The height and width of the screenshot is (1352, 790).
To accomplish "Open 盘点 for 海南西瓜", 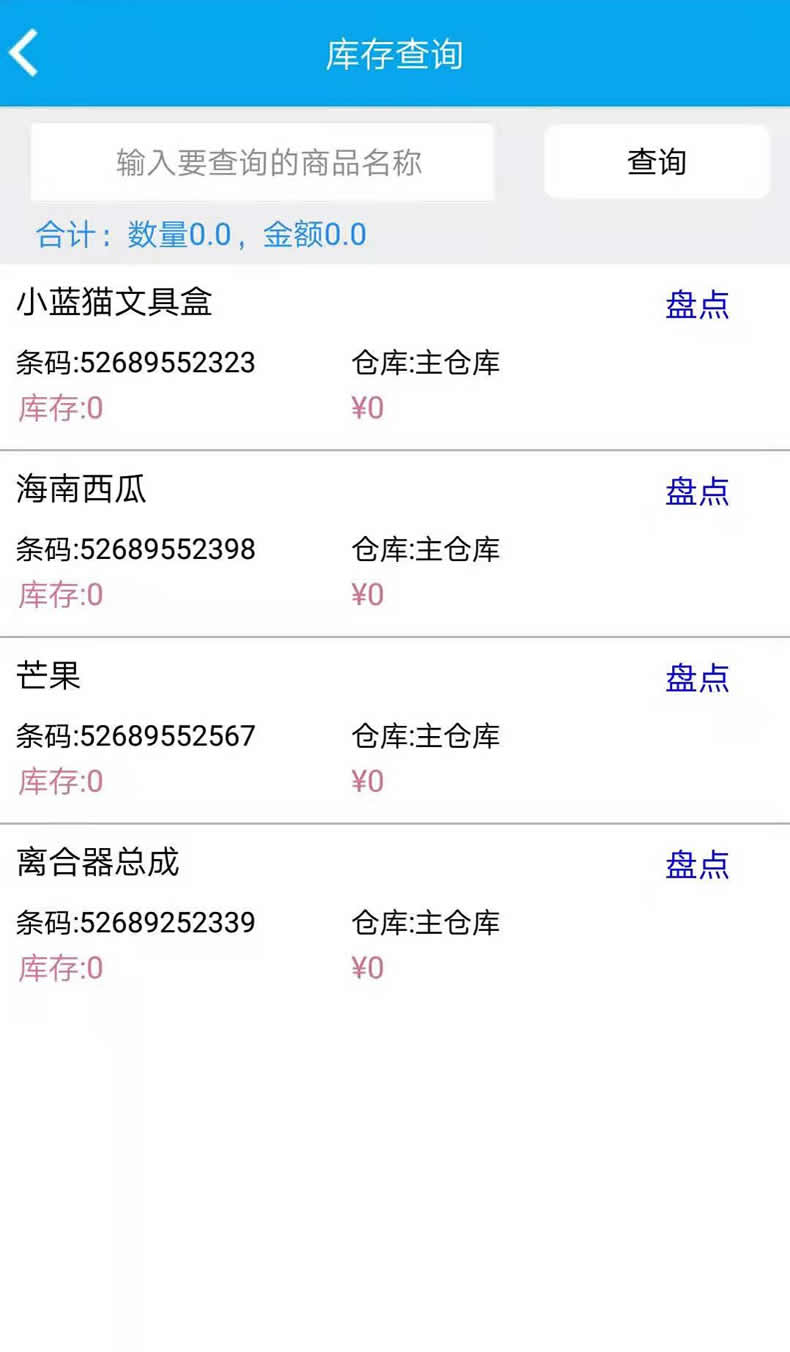I will (x=697, y=491).
